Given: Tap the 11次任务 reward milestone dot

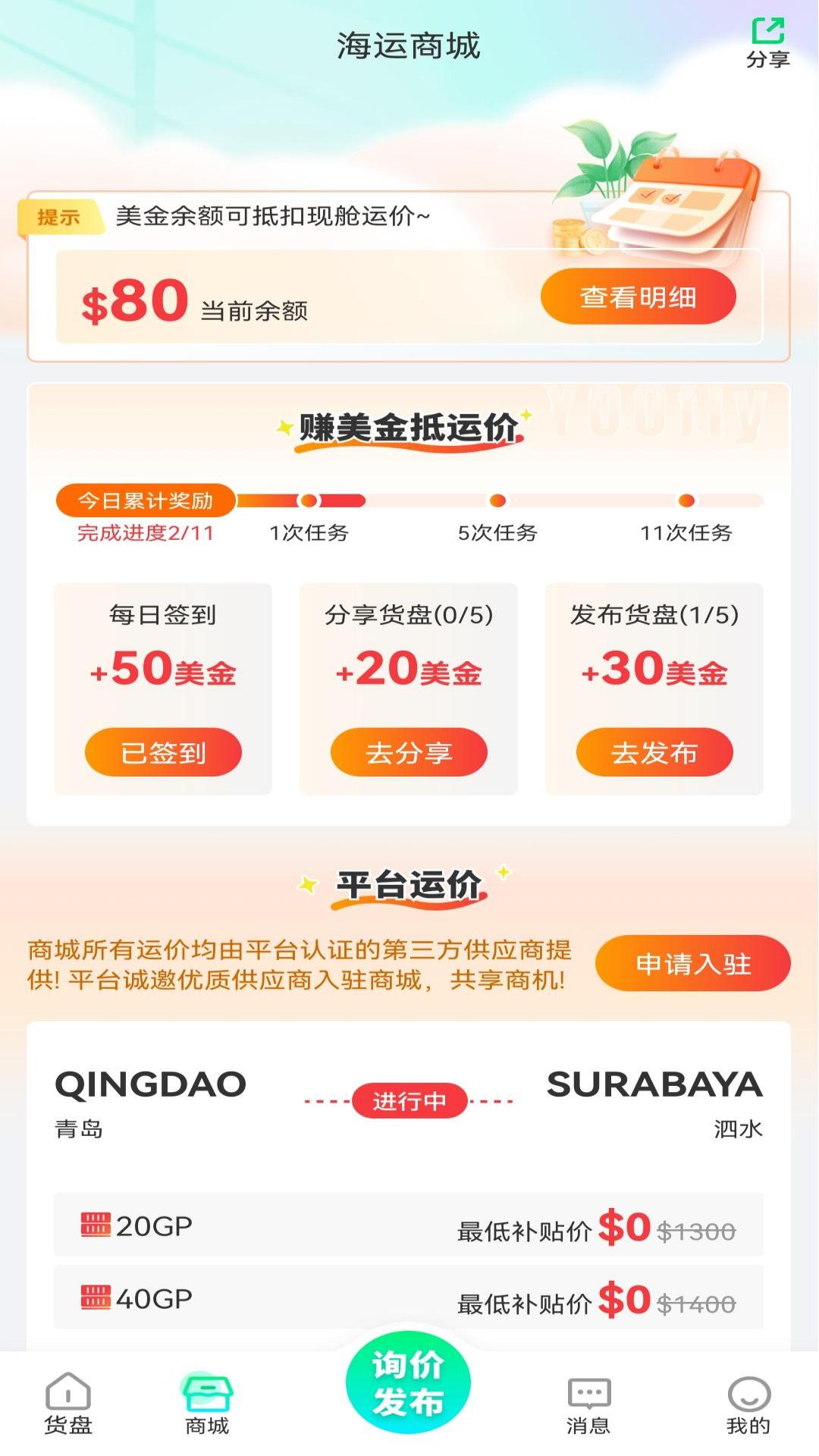Looking at the screenshot, I should pyautogui.click(x=686, y=500).
